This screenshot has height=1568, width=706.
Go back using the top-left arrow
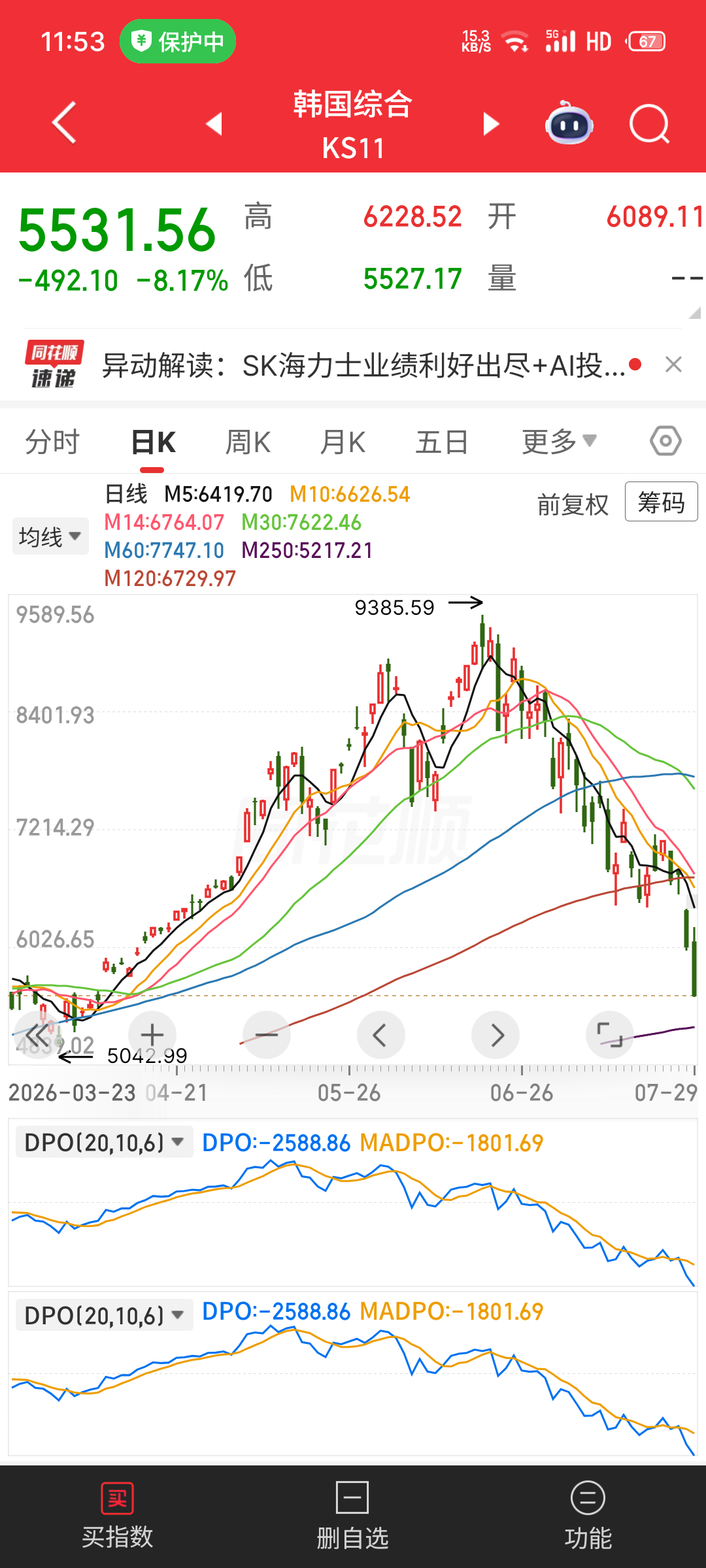[64, 122]
